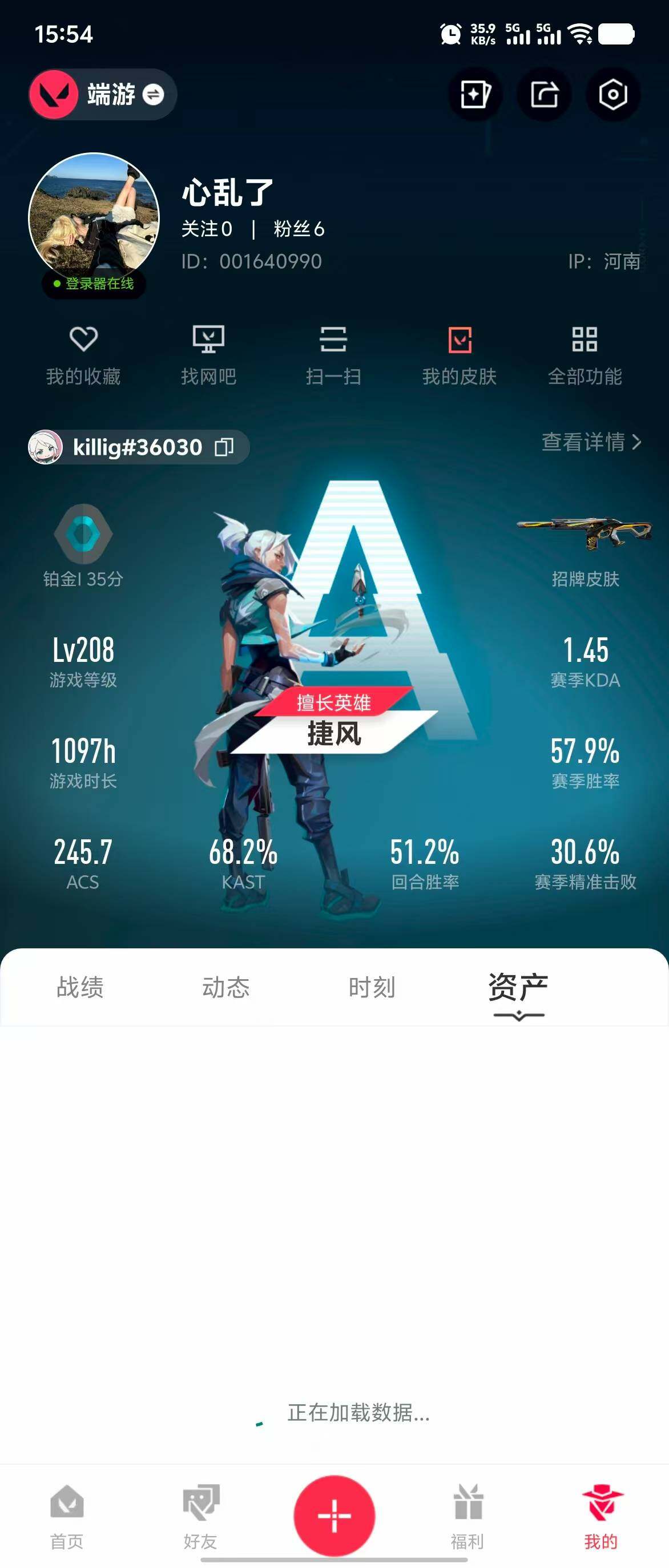The image size is (669, 1568).
Task: Open 查看详情 details link
Action: tap(590, 442)
